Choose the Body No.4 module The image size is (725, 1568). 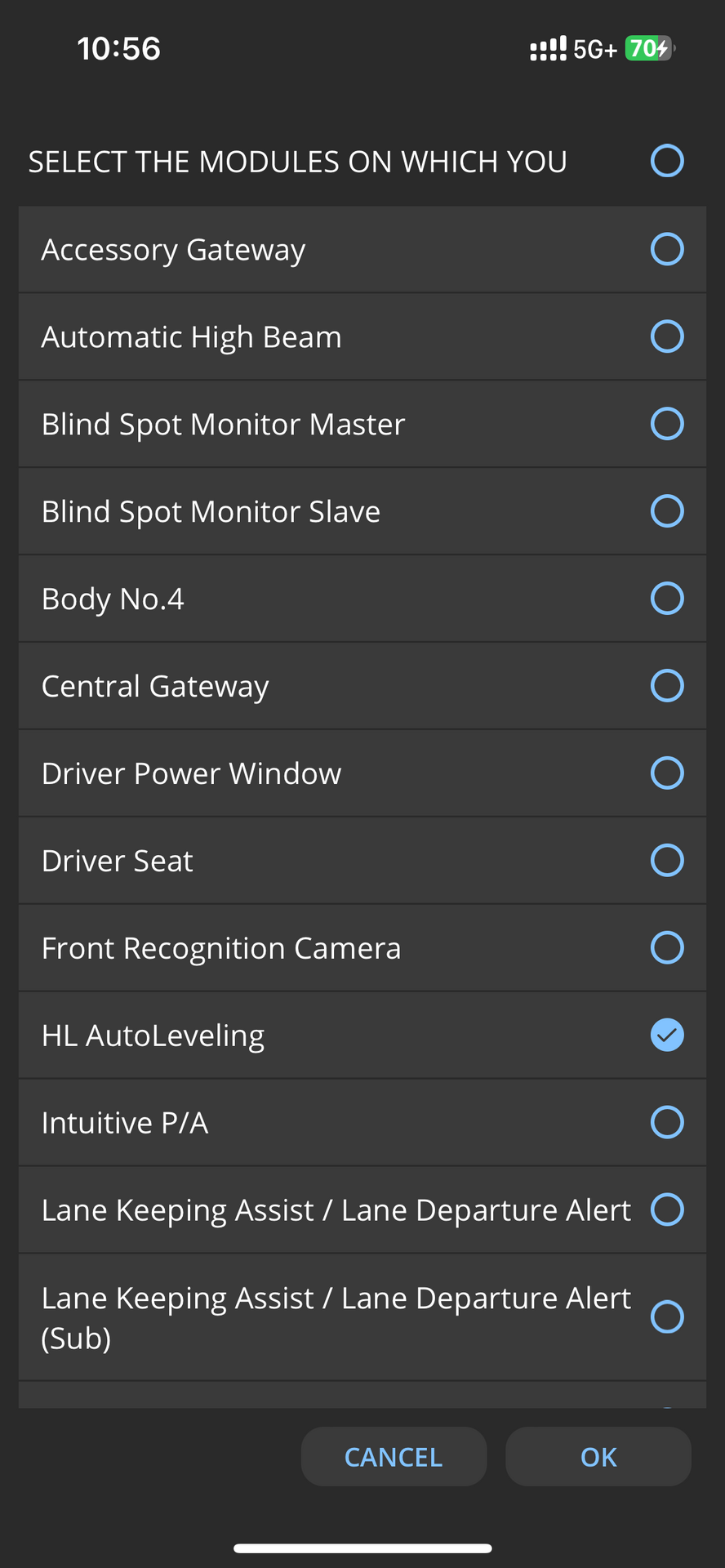pyautogui.click(x=362, y=599)
